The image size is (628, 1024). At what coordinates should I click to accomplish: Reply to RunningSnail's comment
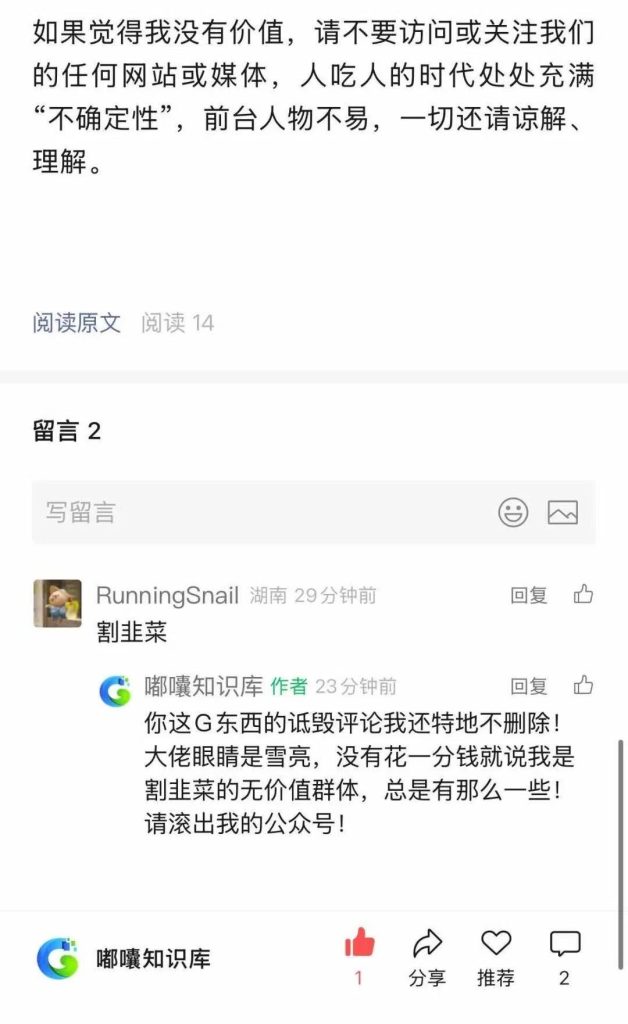coord(529,596)
